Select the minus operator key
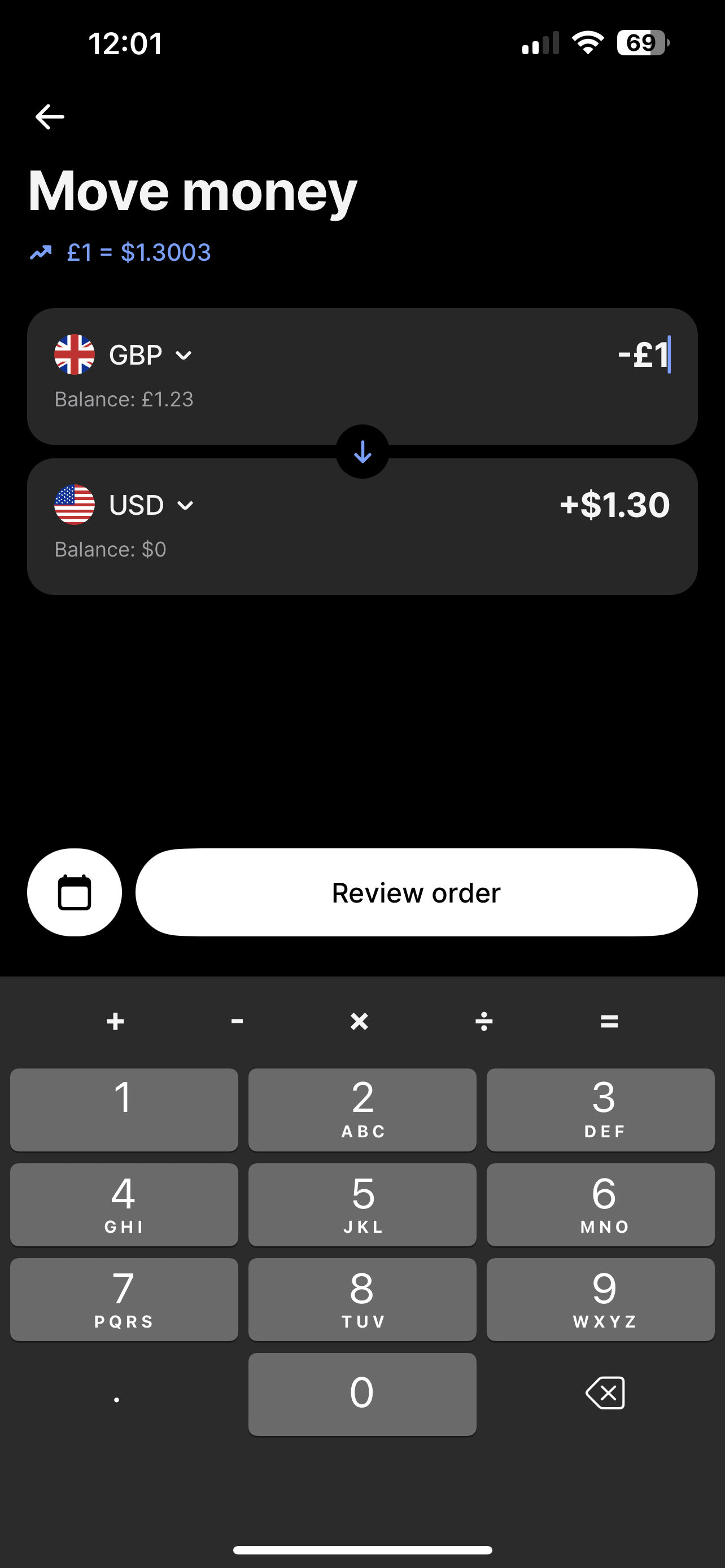The width and height of the screenshot is (725, 1568). [237, 1021]
